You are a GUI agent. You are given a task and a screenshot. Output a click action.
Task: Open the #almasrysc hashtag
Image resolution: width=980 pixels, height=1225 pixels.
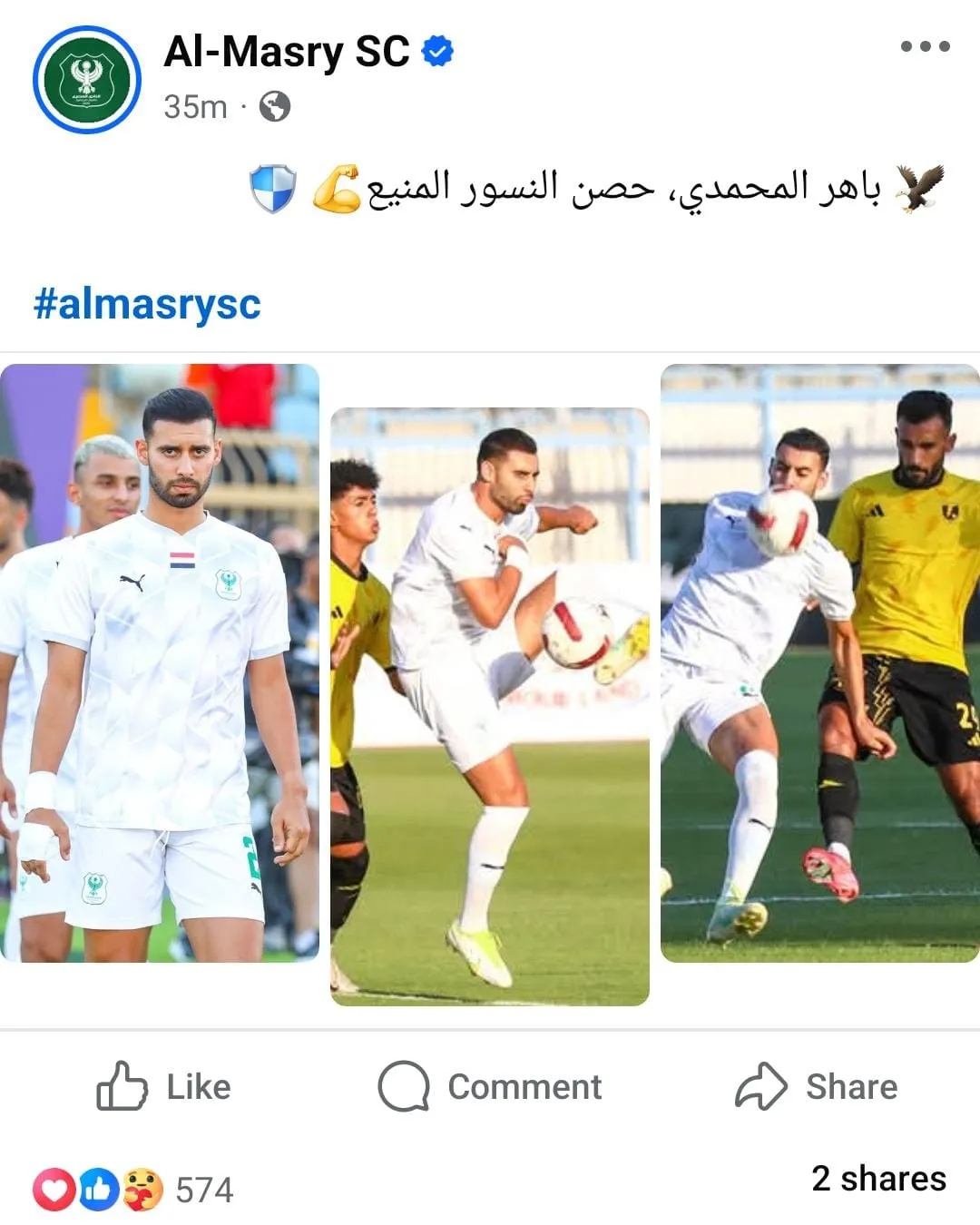click(x=147, y=303)
